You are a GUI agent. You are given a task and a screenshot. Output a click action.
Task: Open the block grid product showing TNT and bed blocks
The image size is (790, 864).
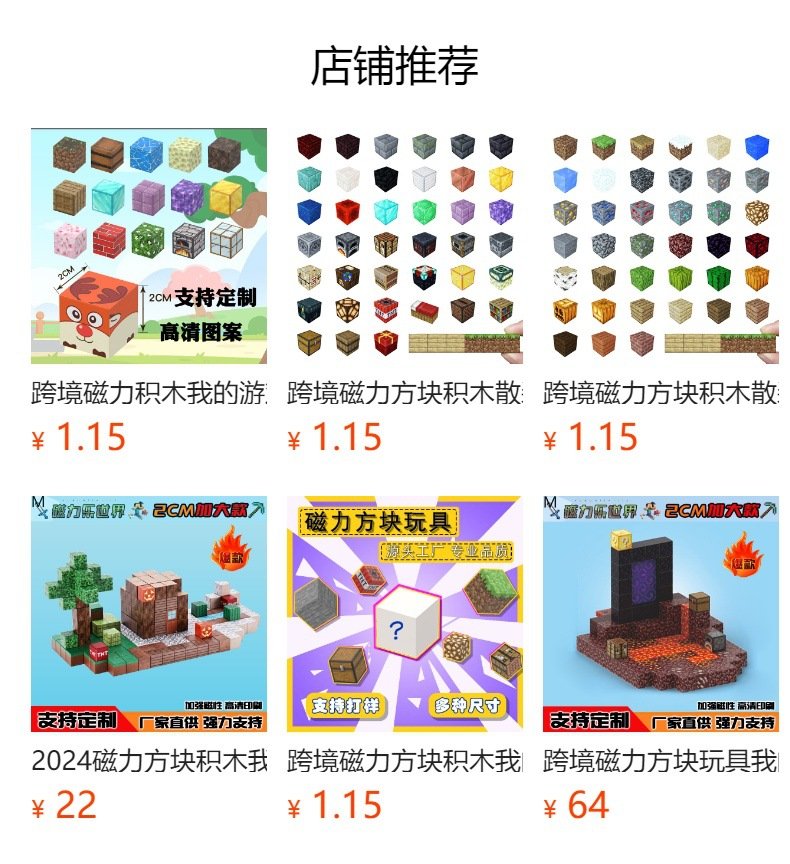[405, 246]
